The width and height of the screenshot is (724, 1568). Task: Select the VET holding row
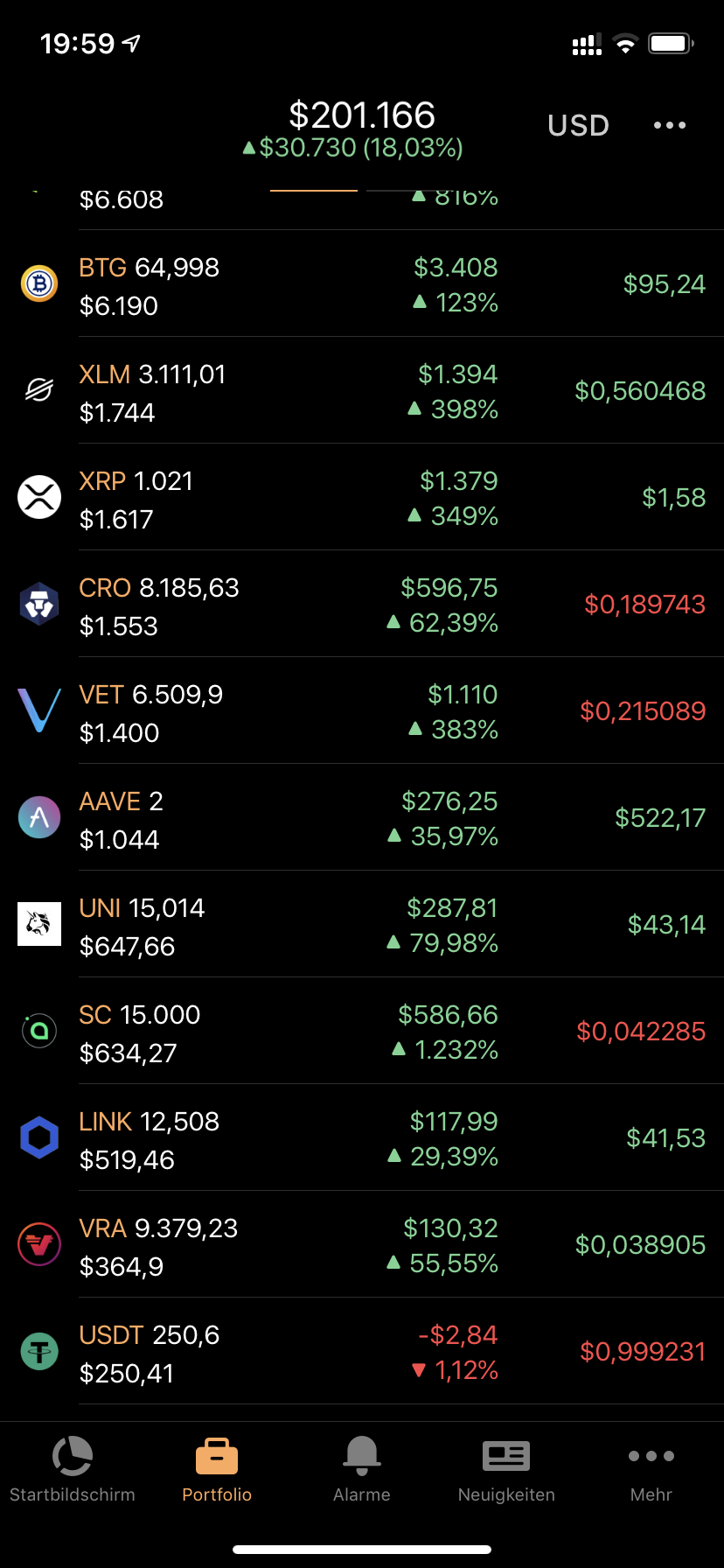coord(362,711)
